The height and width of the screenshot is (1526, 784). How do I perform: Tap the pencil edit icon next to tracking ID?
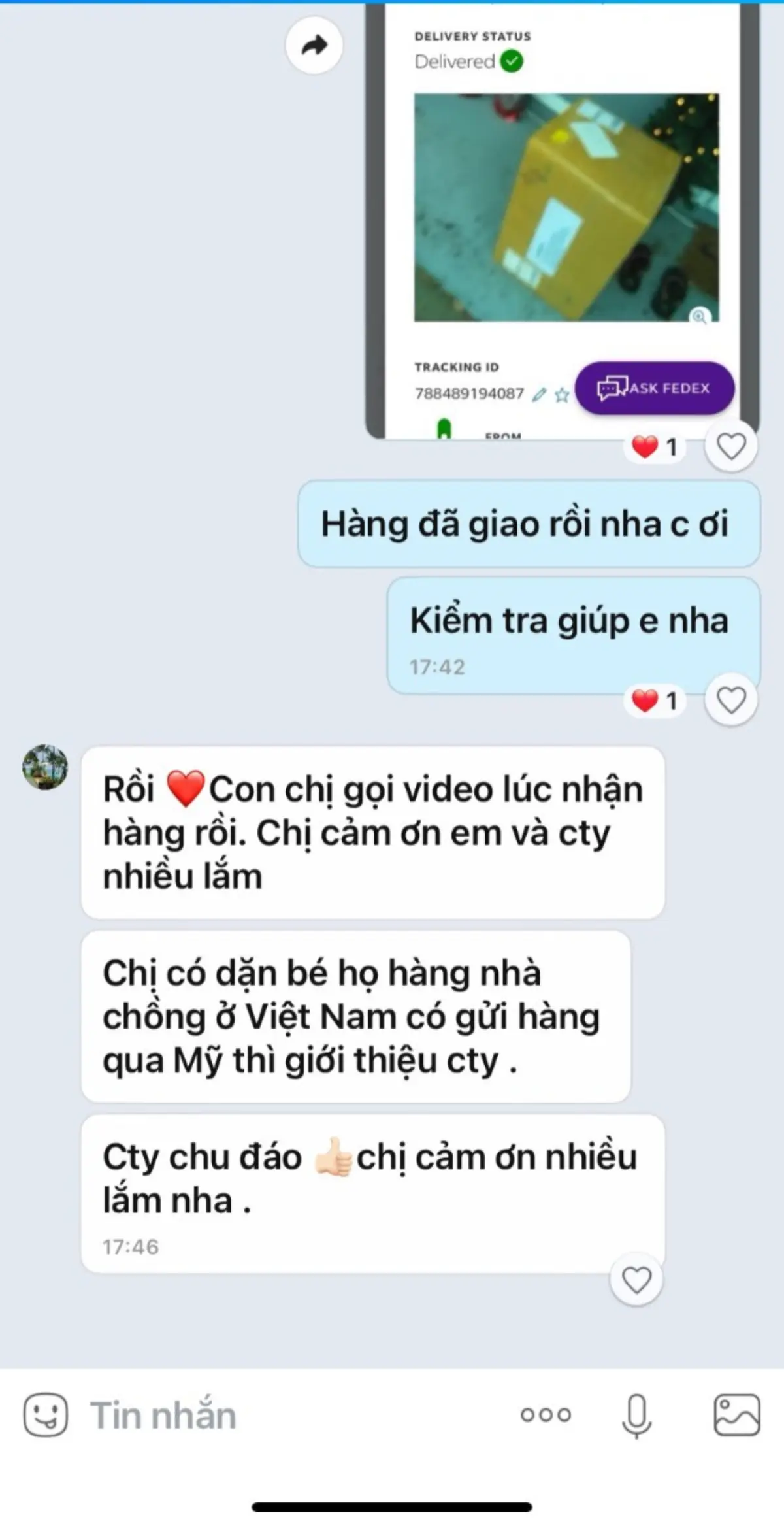(540, 394)
